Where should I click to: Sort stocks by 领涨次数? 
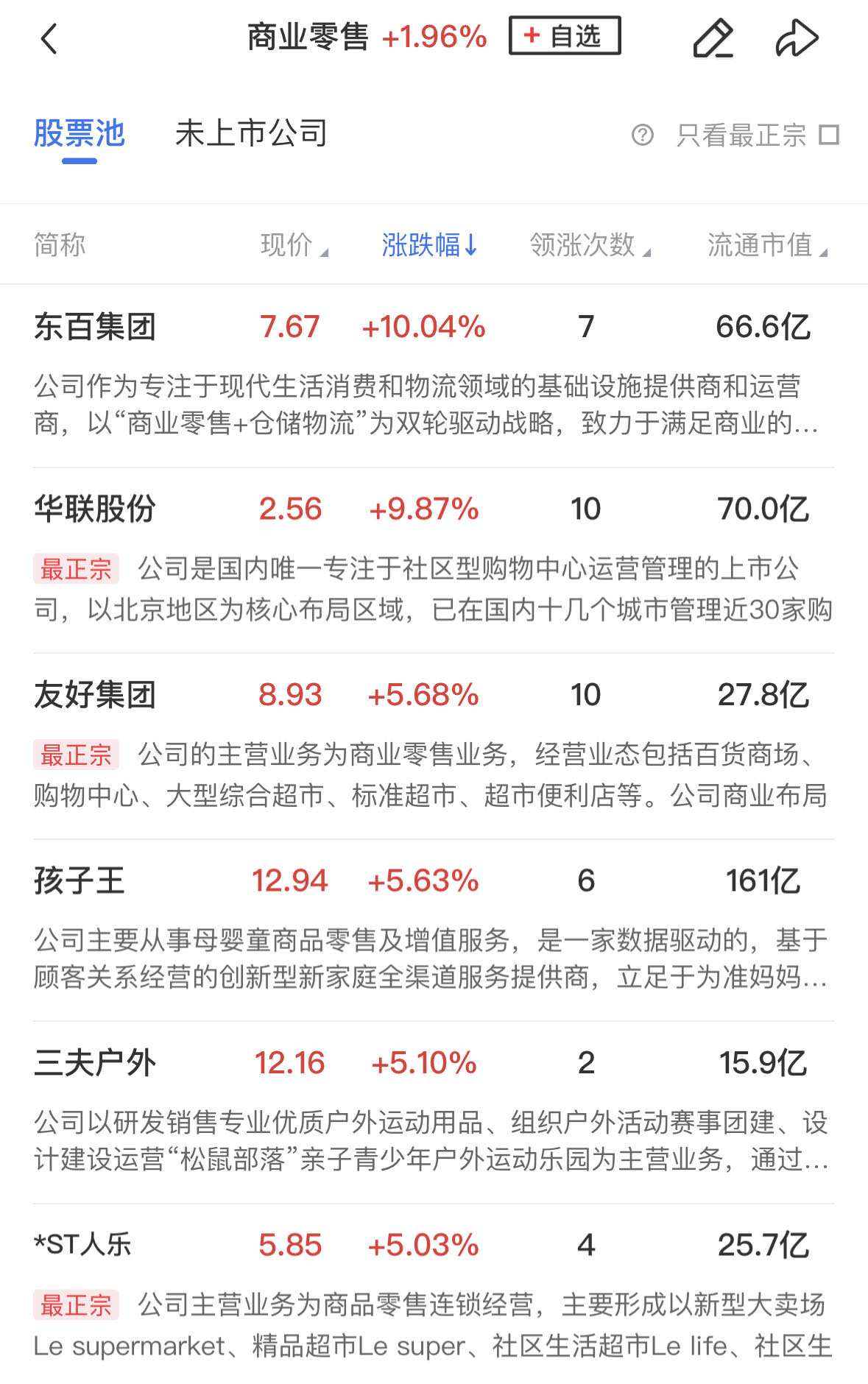point(590,245)
